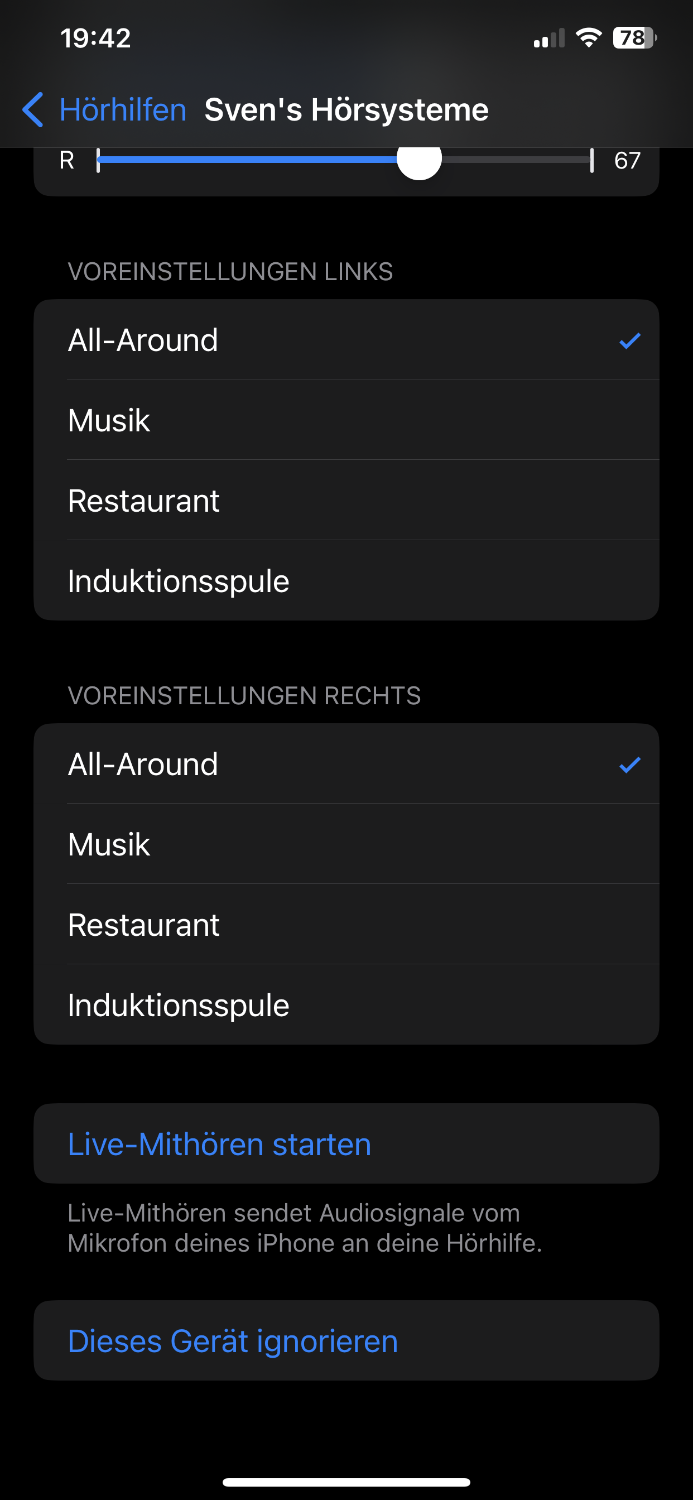693x1500 pixels.
Task: Select All-Around under Voreinstellungen Rechts
Action: click(346, 764)
